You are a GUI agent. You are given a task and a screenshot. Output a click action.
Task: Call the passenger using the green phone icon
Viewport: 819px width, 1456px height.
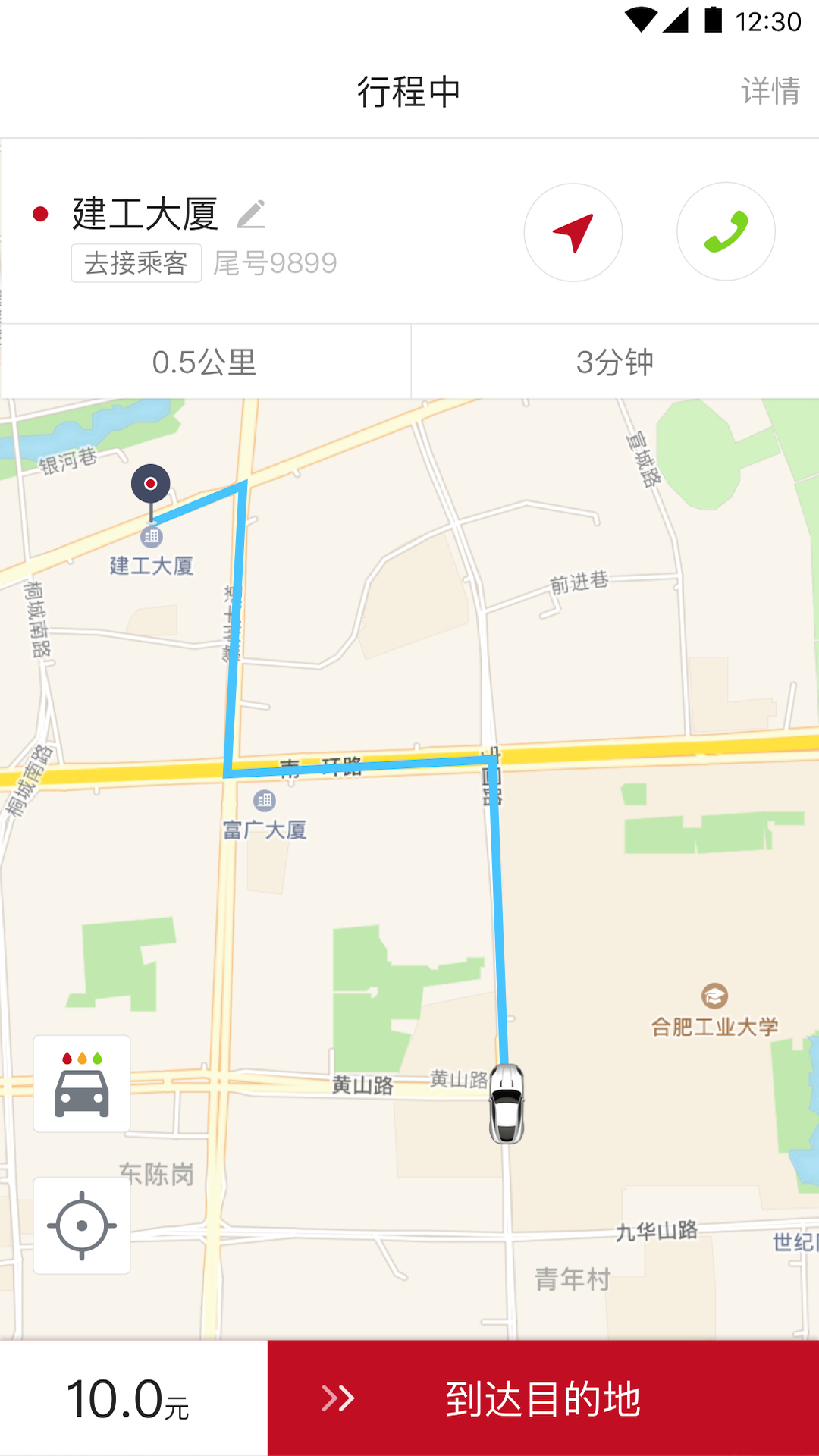[726, 233]
